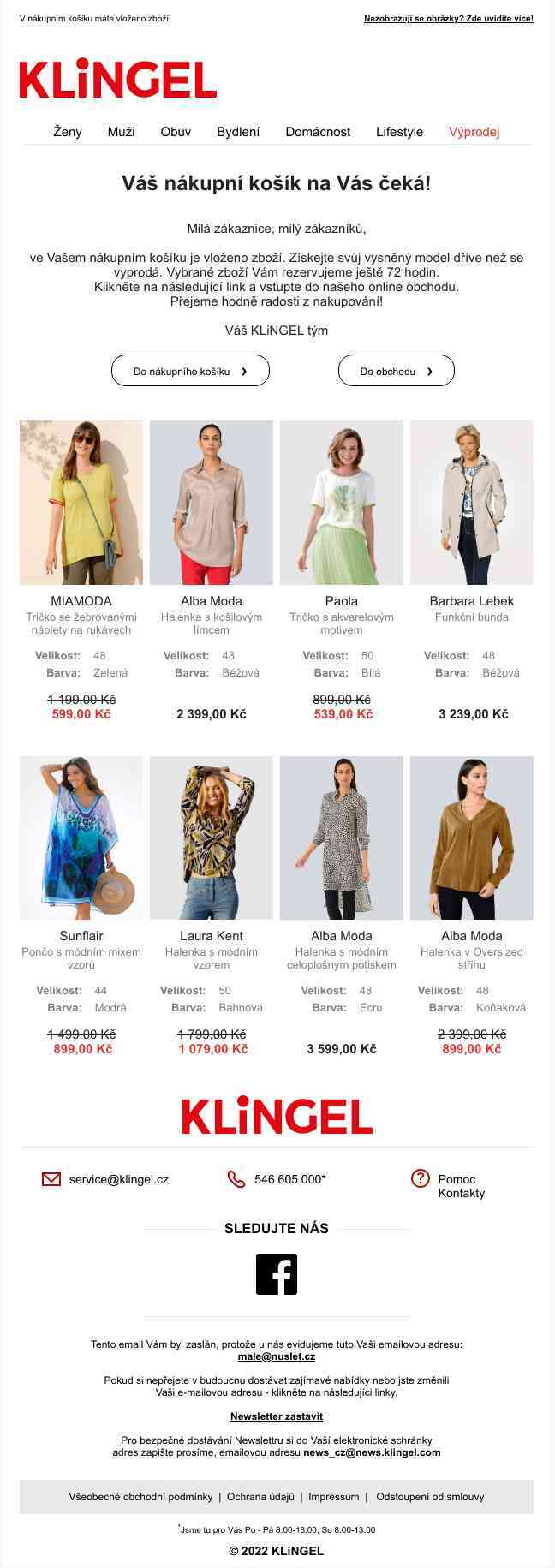
Task: Go to the Obuv category
Action: (x=176, y=132)
